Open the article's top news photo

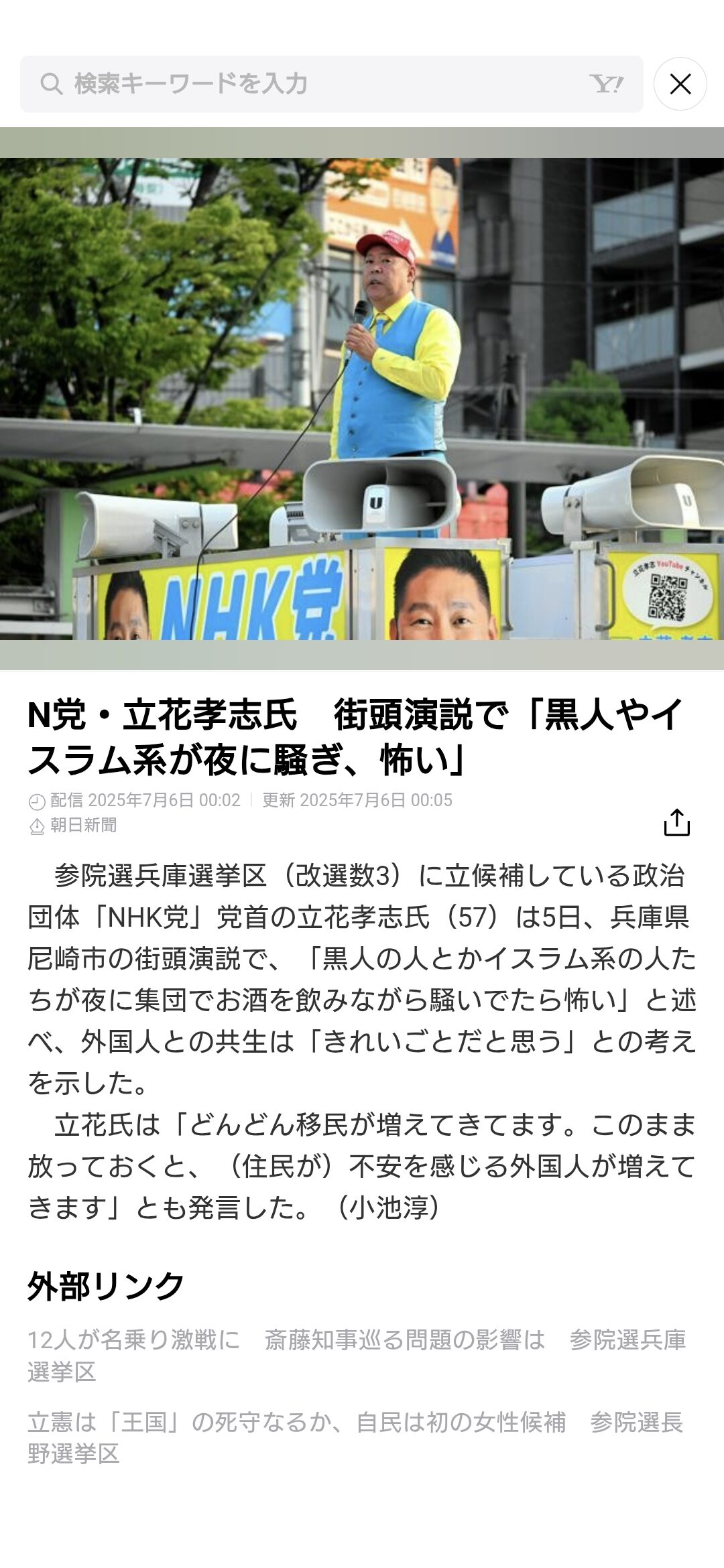pyautogui.click(x=362, y=399)
